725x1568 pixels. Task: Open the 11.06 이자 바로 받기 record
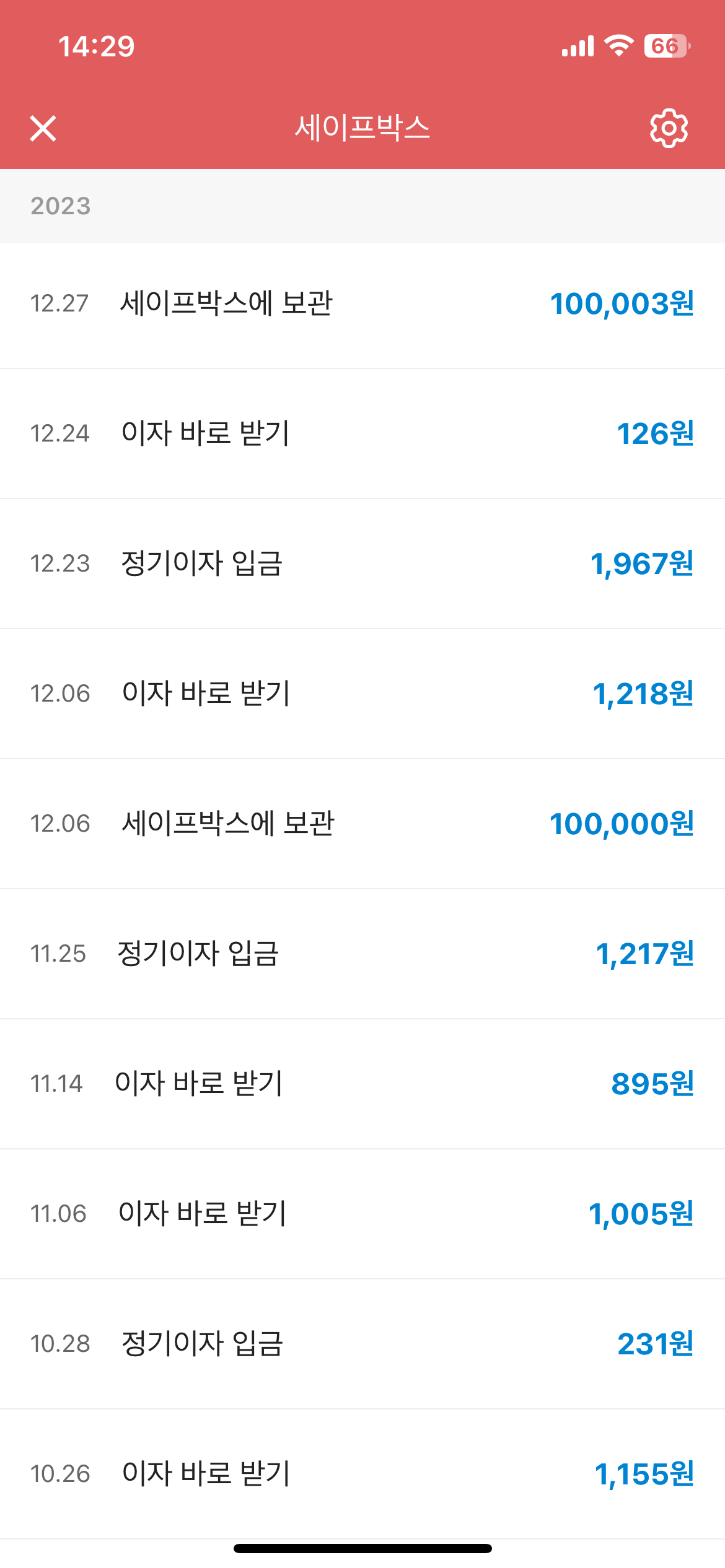tap(362, 1215)
